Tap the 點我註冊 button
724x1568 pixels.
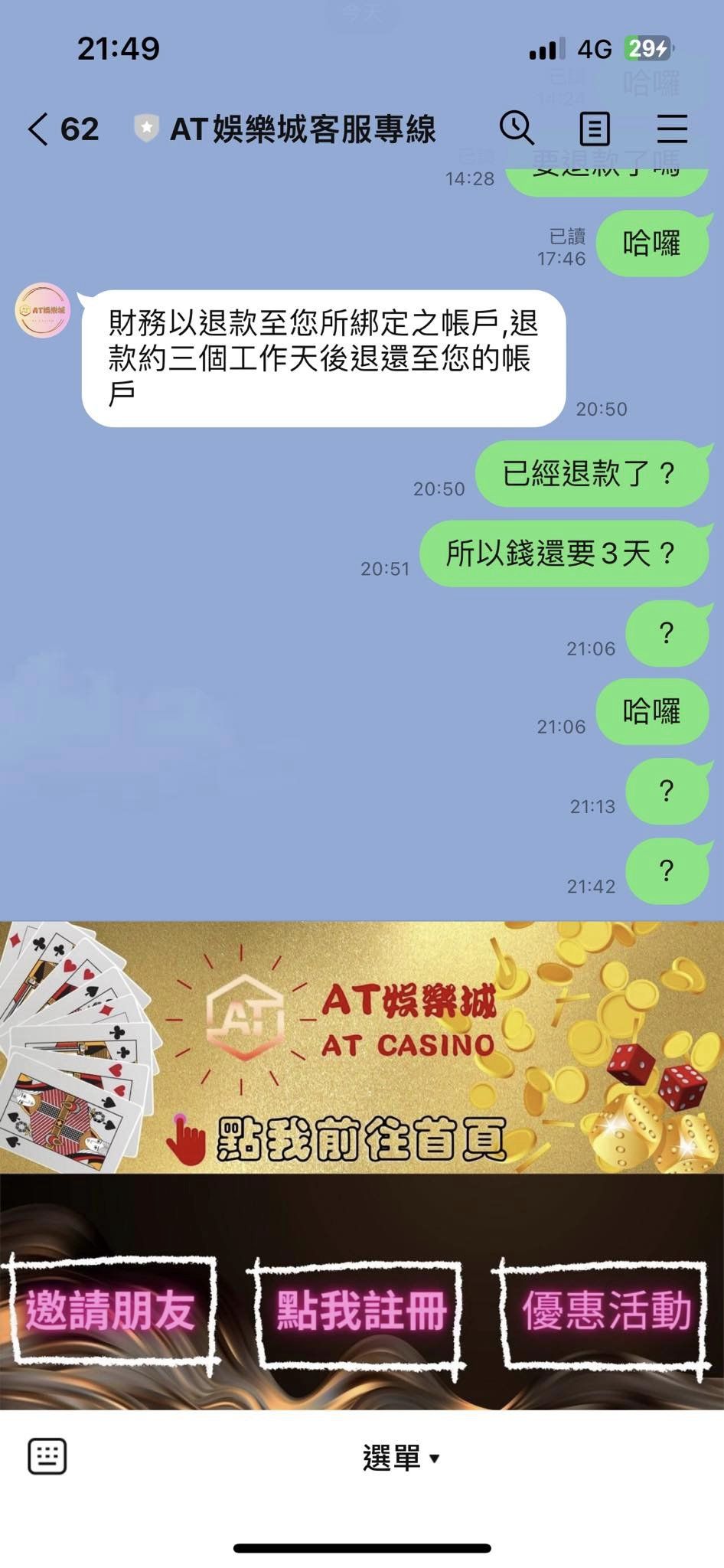pyautogui.click(x=360, y=1312)
